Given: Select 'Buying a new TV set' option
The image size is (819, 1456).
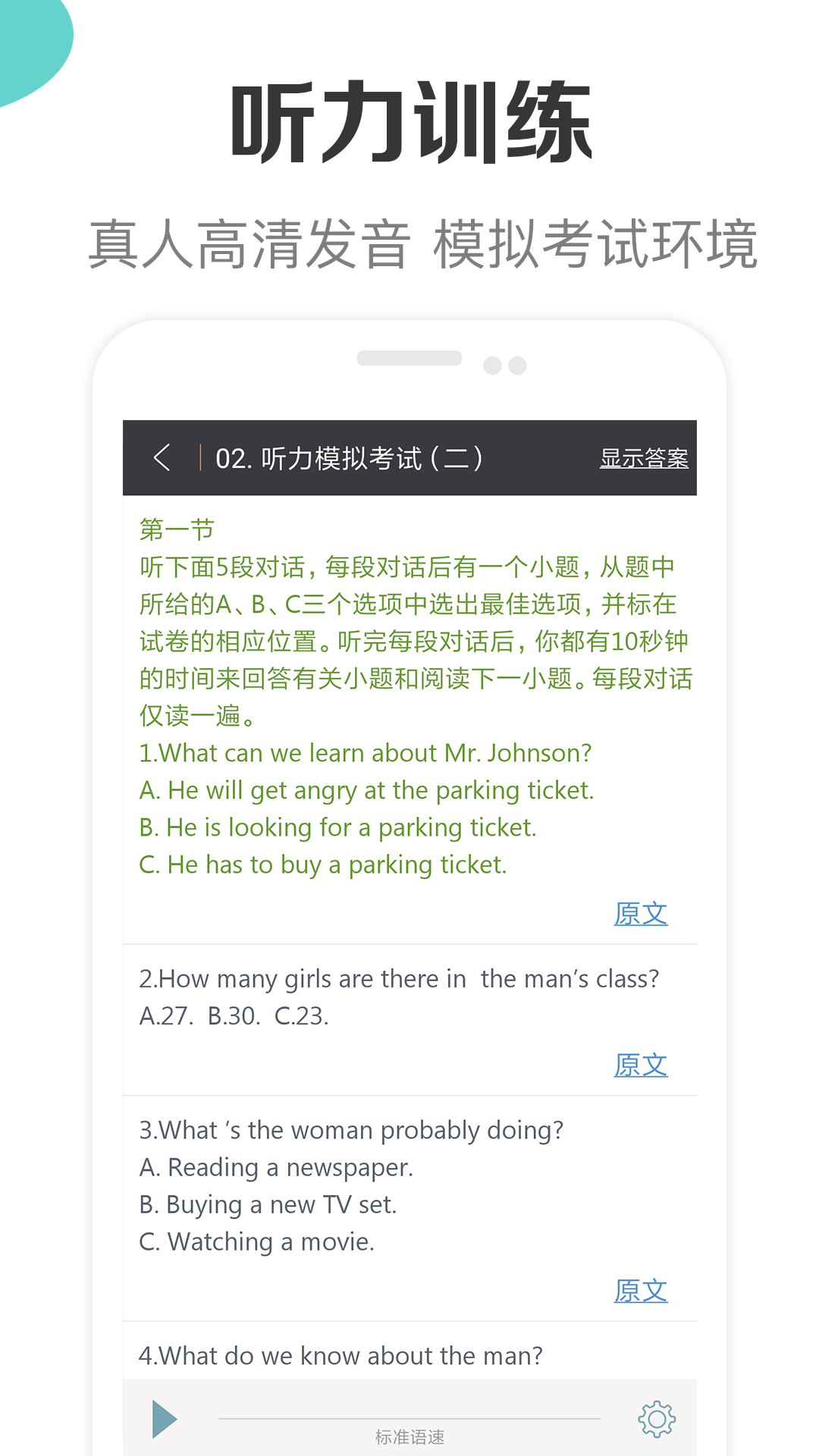Looking at the screenshot, I should point(268,1204).
